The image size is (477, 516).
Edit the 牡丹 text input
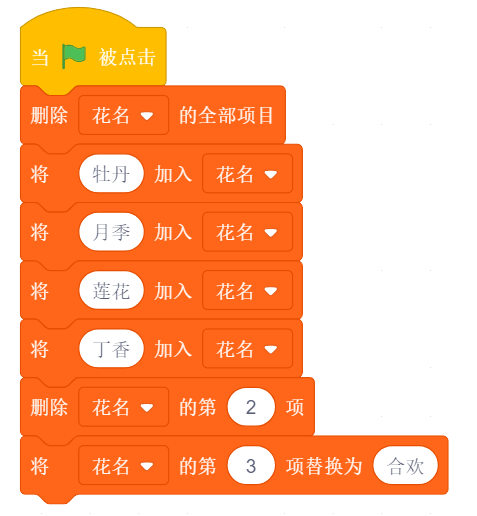coord(111,173)
